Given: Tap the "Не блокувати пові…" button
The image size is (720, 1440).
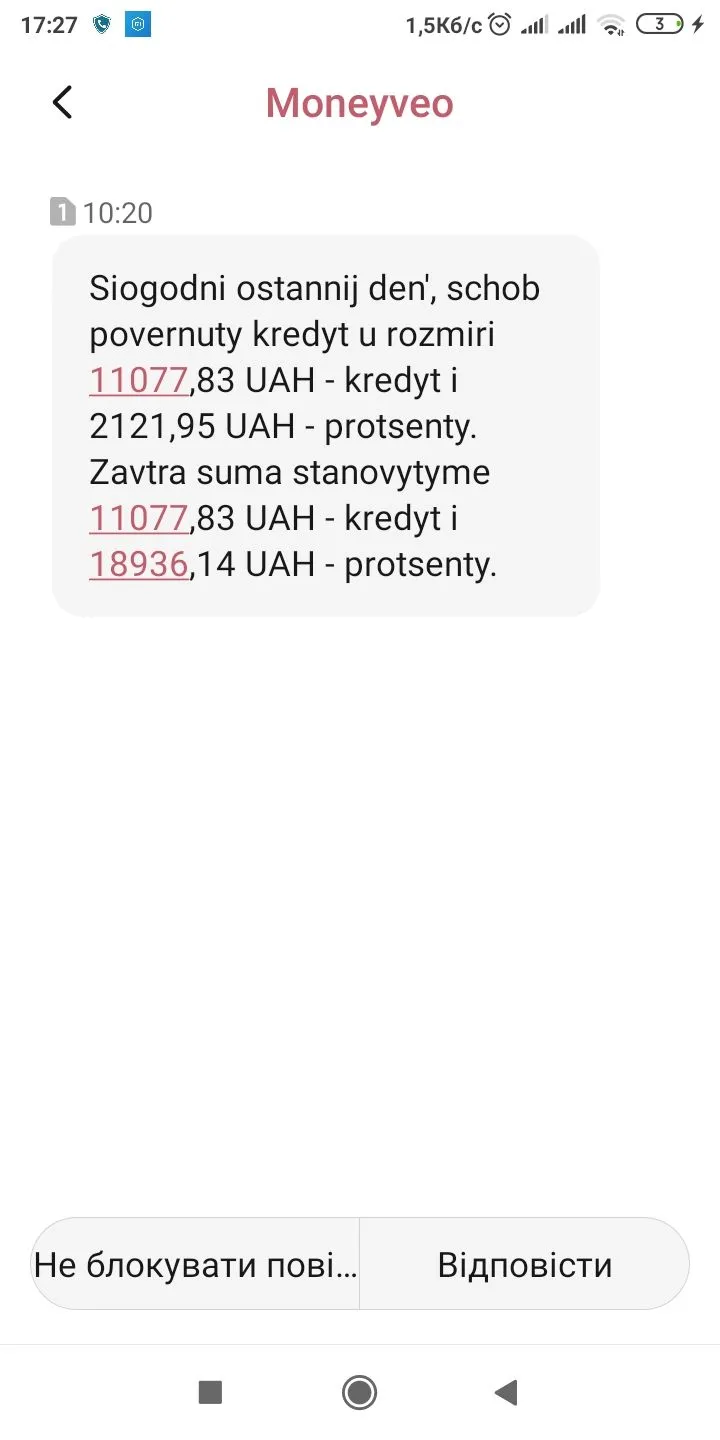Looking at the screenshot, I should 196,1265.
